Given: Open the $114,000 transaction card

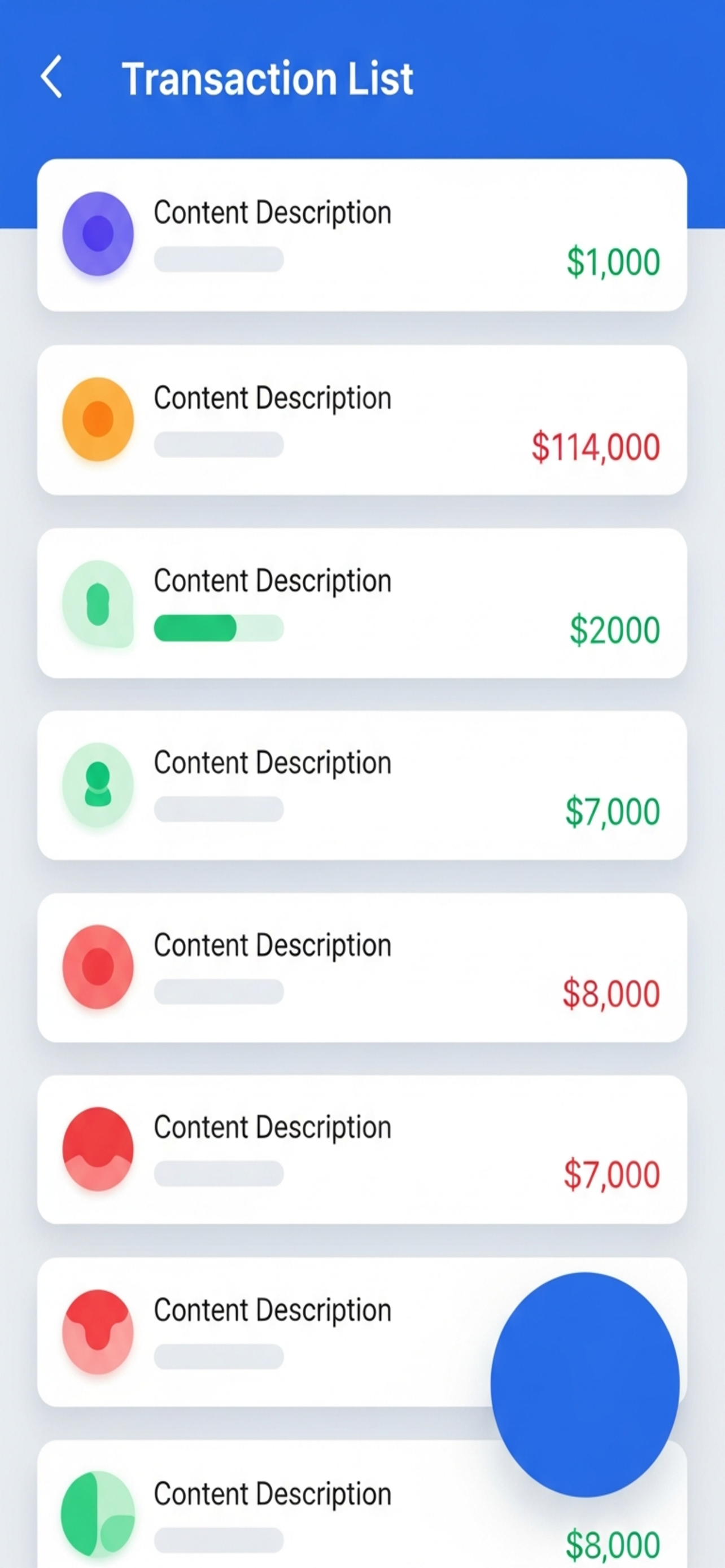Looking at the screenshot, I should point(362,418).
